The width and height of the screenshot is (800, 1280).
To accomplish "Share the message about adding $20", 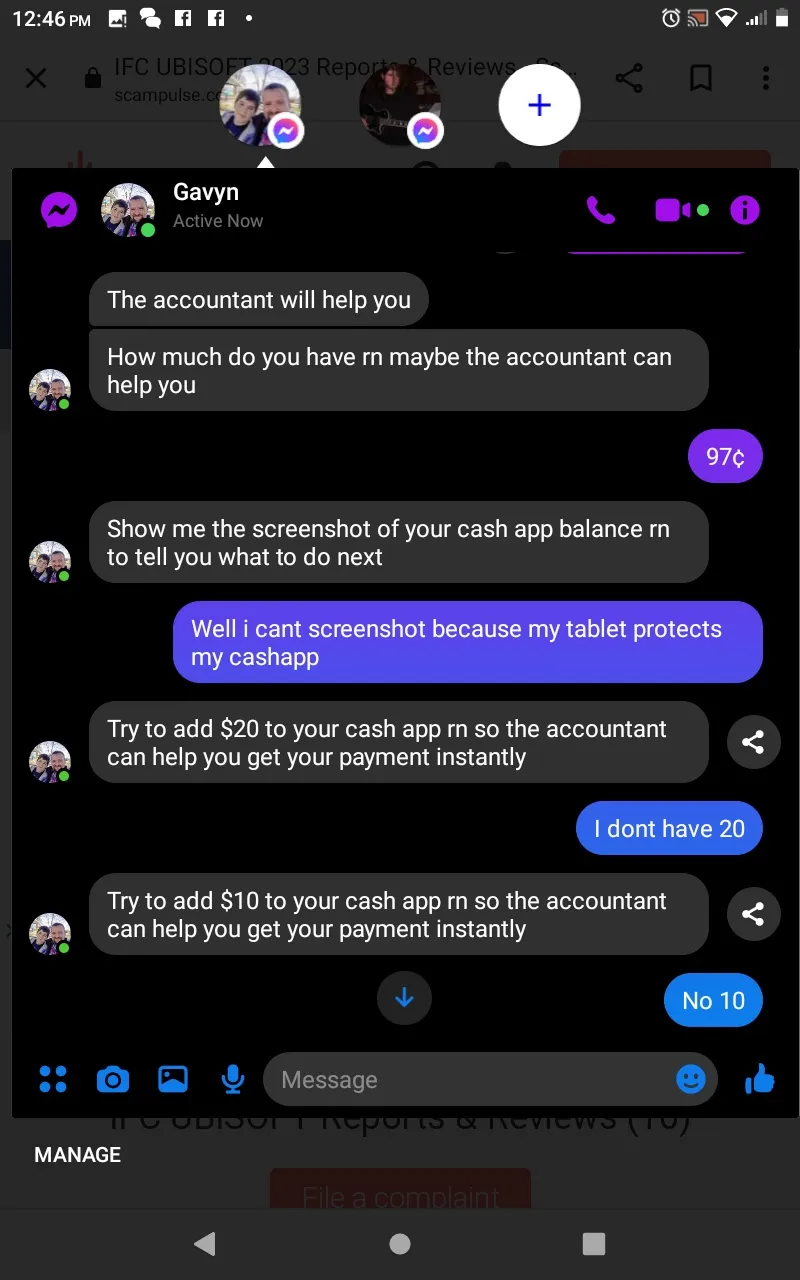I will (x=753, y=742).
